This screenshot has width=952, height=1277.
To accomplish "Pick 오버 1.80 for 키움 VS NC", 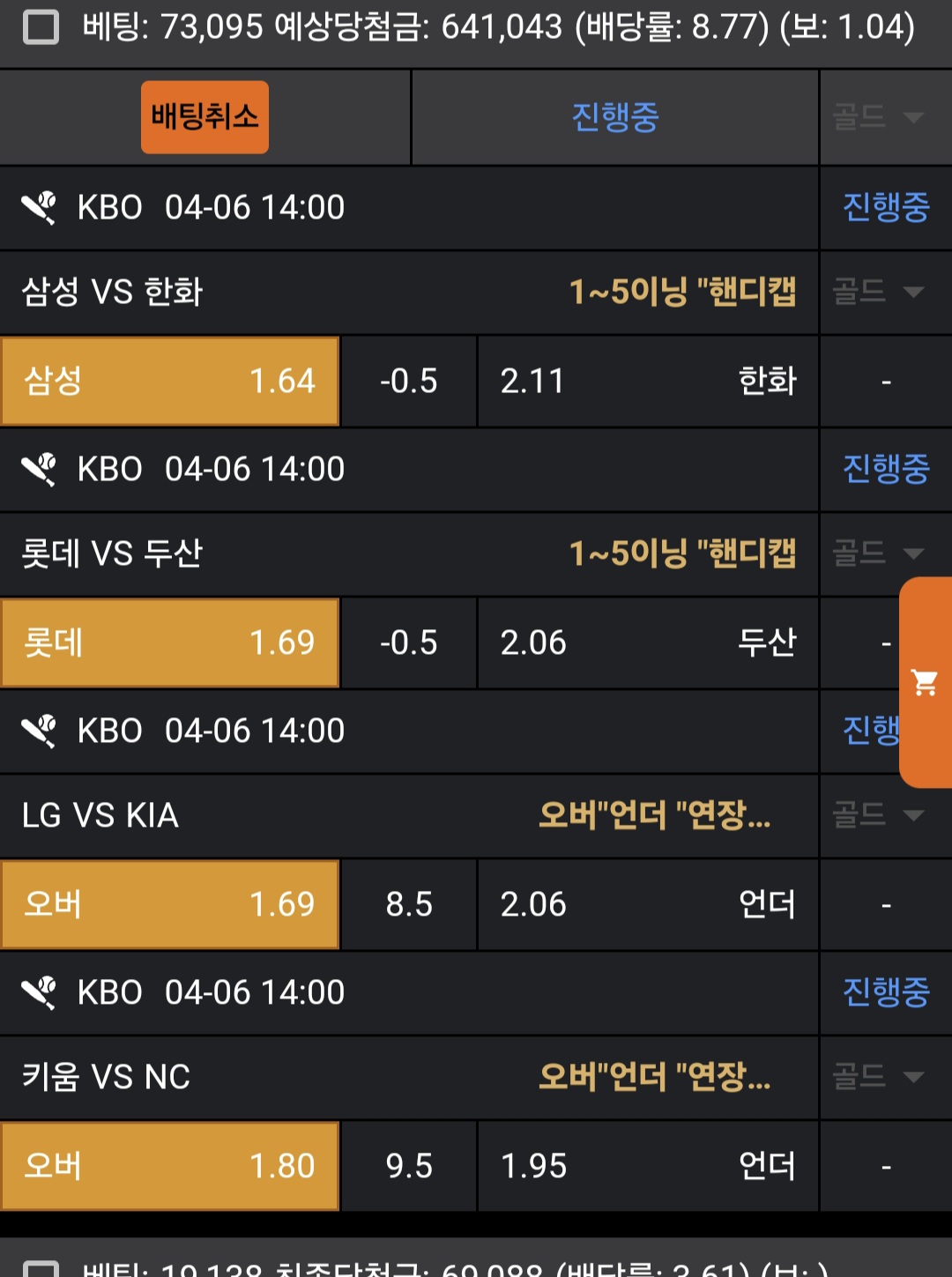I will 170,1166.
